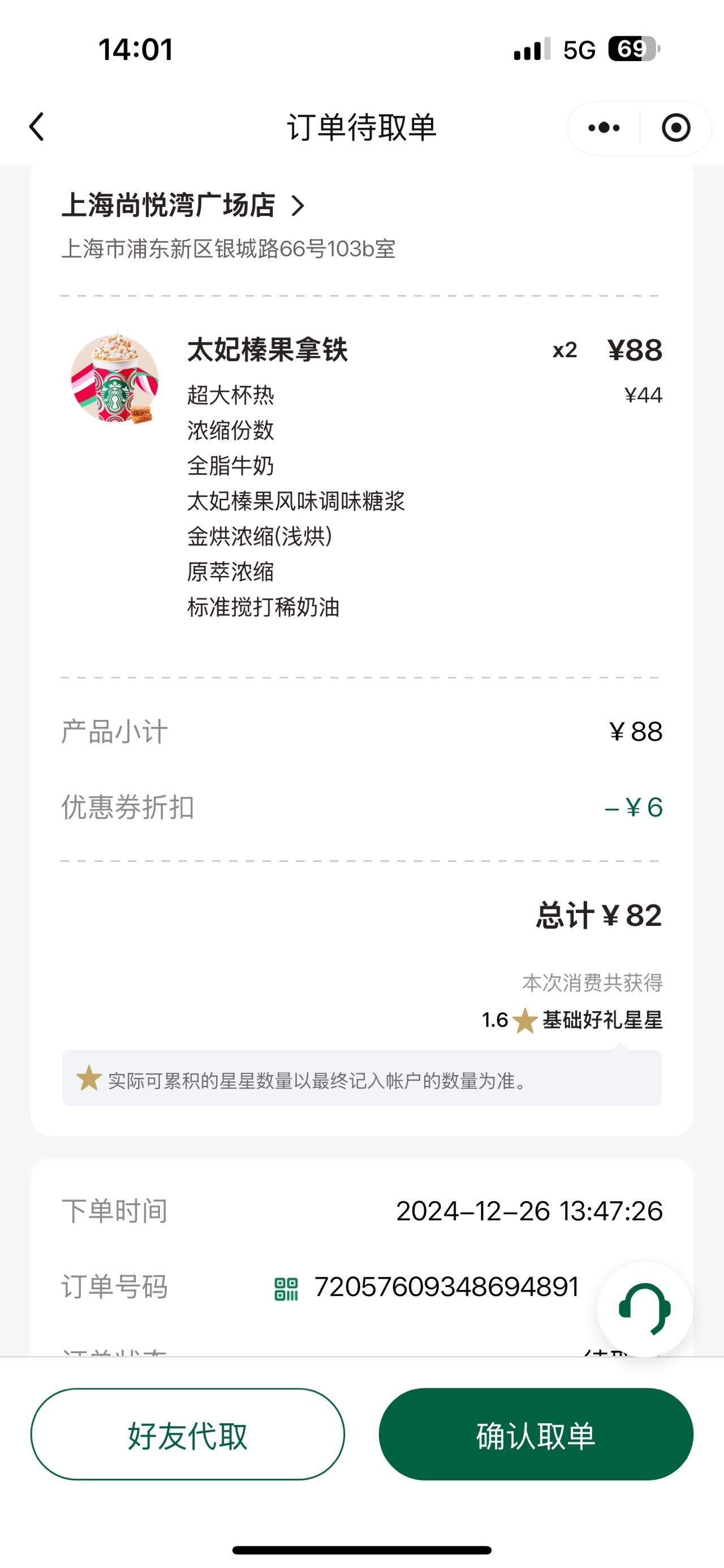Contact customer service via the headset button
The height and width of the screenshot is (1568, 724).
(x=645, y=1309)
